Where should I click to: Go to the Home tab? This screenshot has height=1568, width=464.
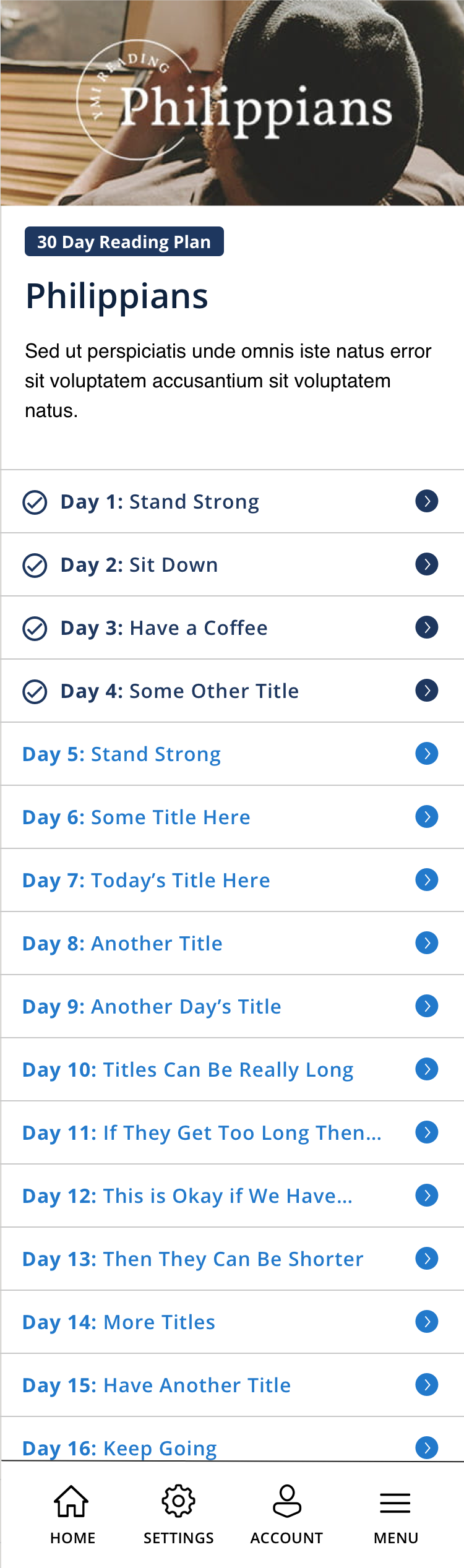[x=72, y=1514]
